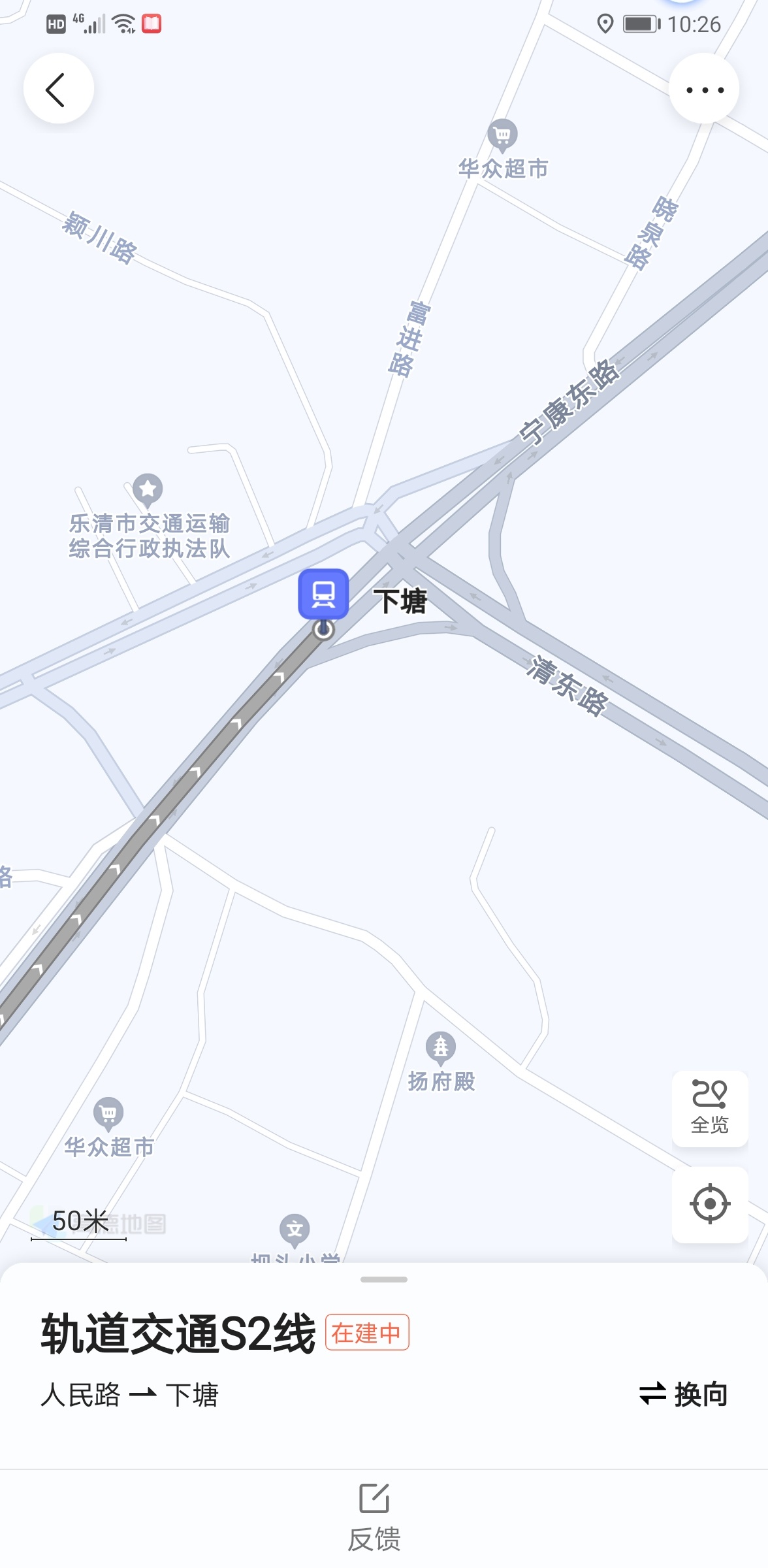Viewport: 768px width, 1568px height.
Task: Open the three-dot overflow menu
Action: (704, 90)
